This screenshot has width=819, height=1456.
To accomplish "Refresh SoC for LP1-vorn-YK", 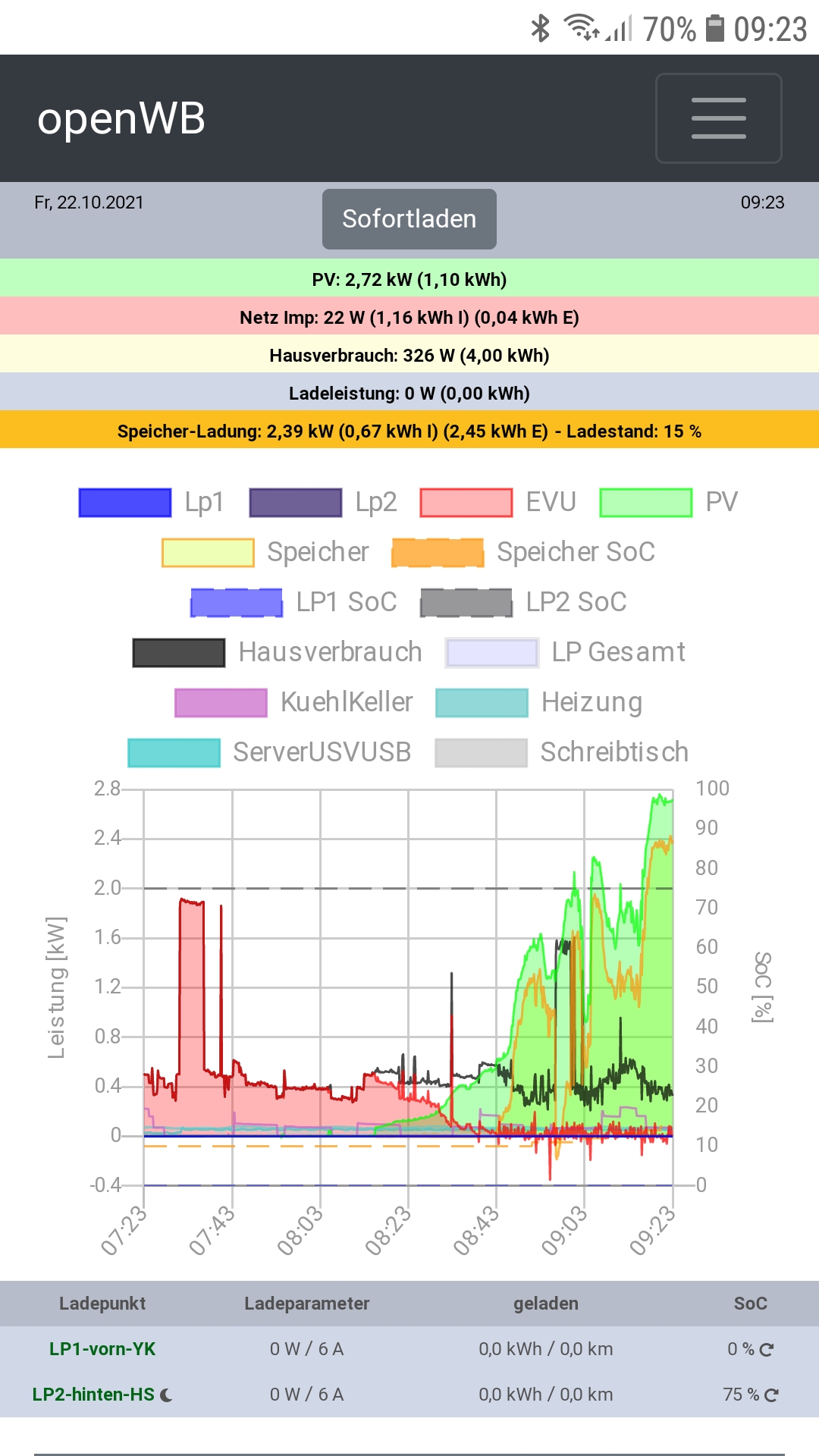I will pos(767,1350).
